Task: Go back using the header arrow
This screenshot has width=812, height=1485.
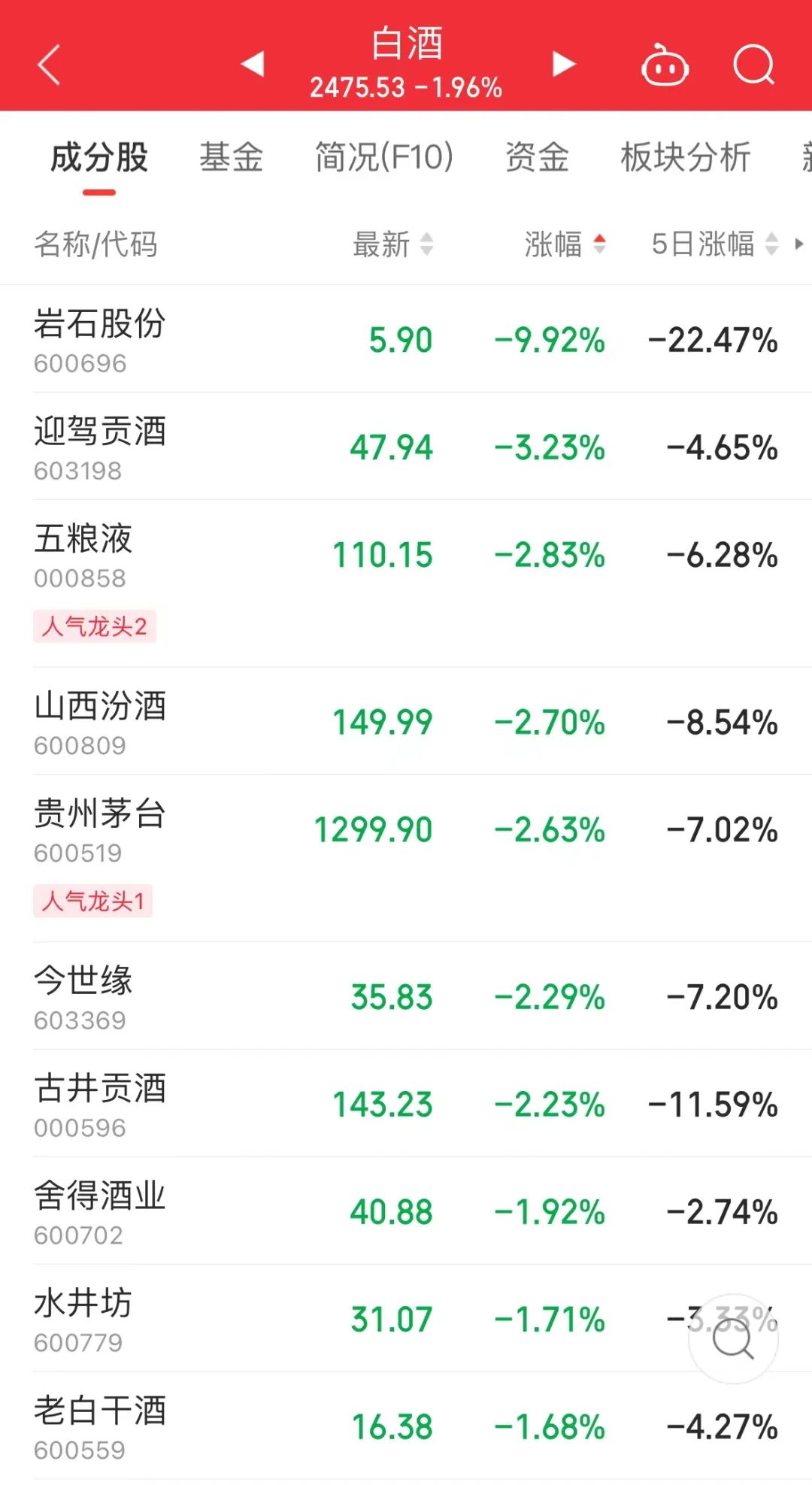Action: [x=50, y=65]
